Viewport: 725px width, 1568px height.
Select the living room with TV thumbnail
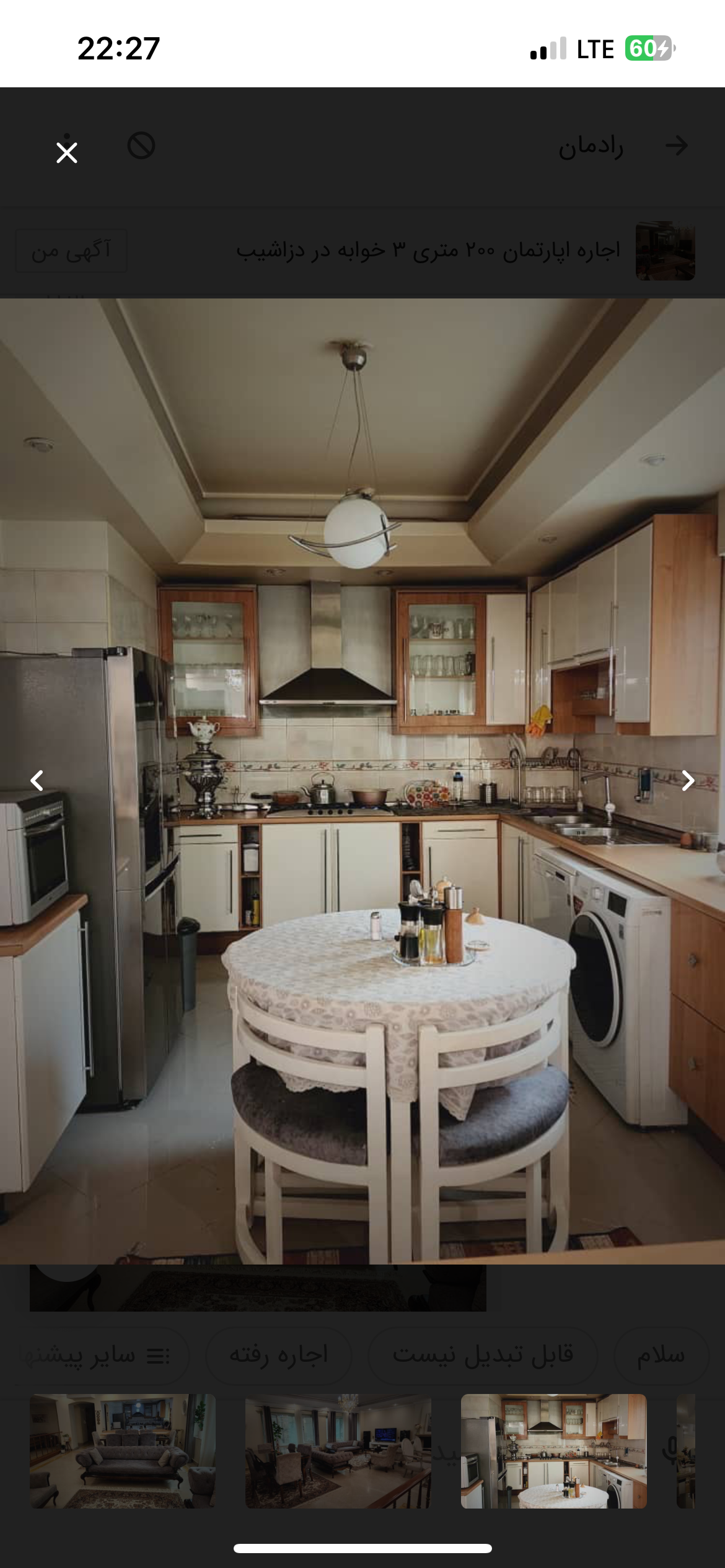coord(338,1450)
